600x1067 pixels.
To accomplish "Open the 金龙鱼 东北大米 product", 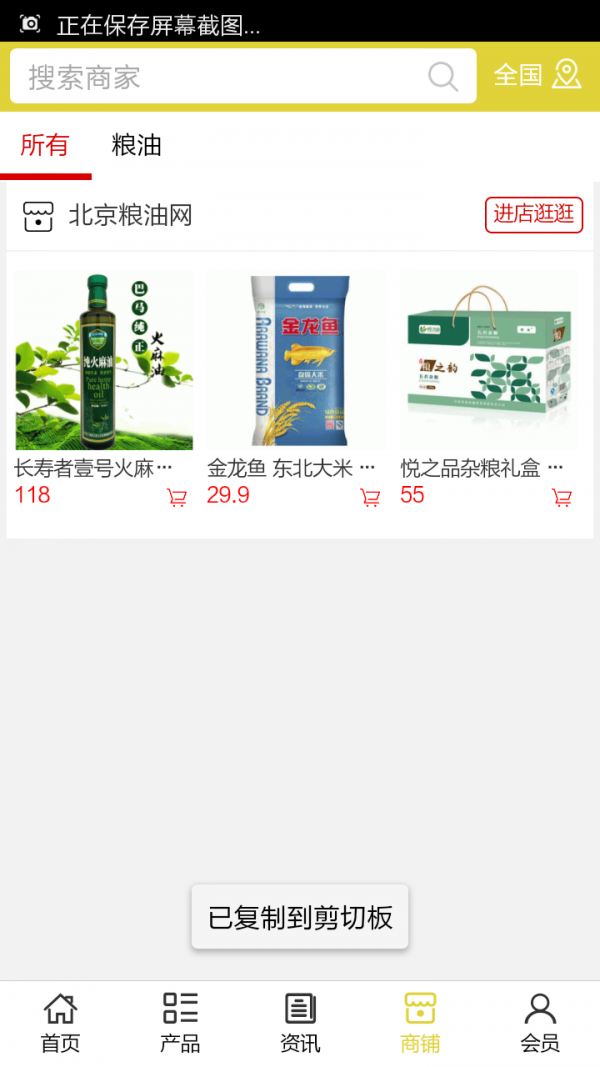I will tap(297, 360).
